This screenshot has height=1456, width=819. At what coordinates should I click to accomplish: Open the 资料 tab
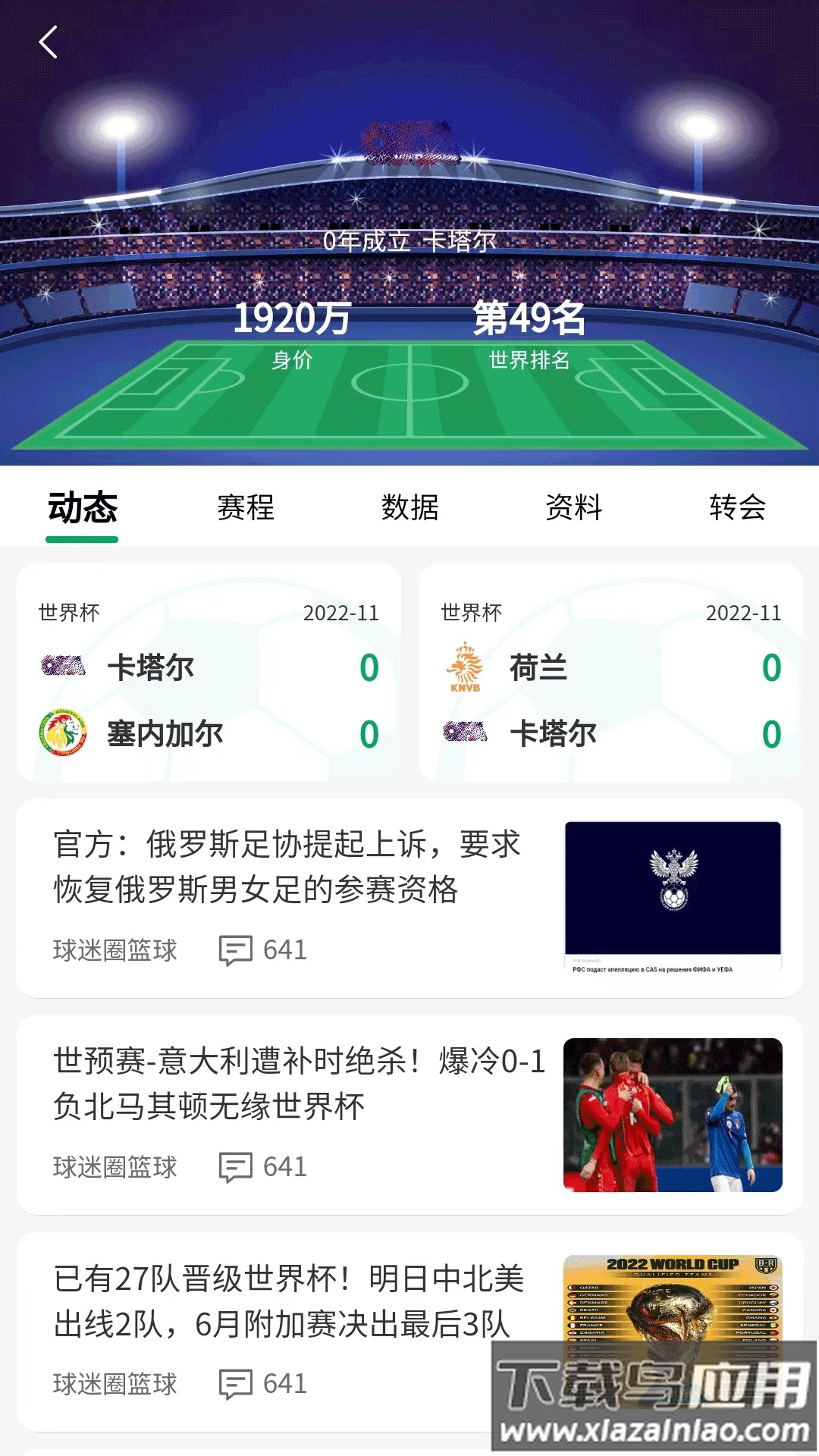click(573, 509)
